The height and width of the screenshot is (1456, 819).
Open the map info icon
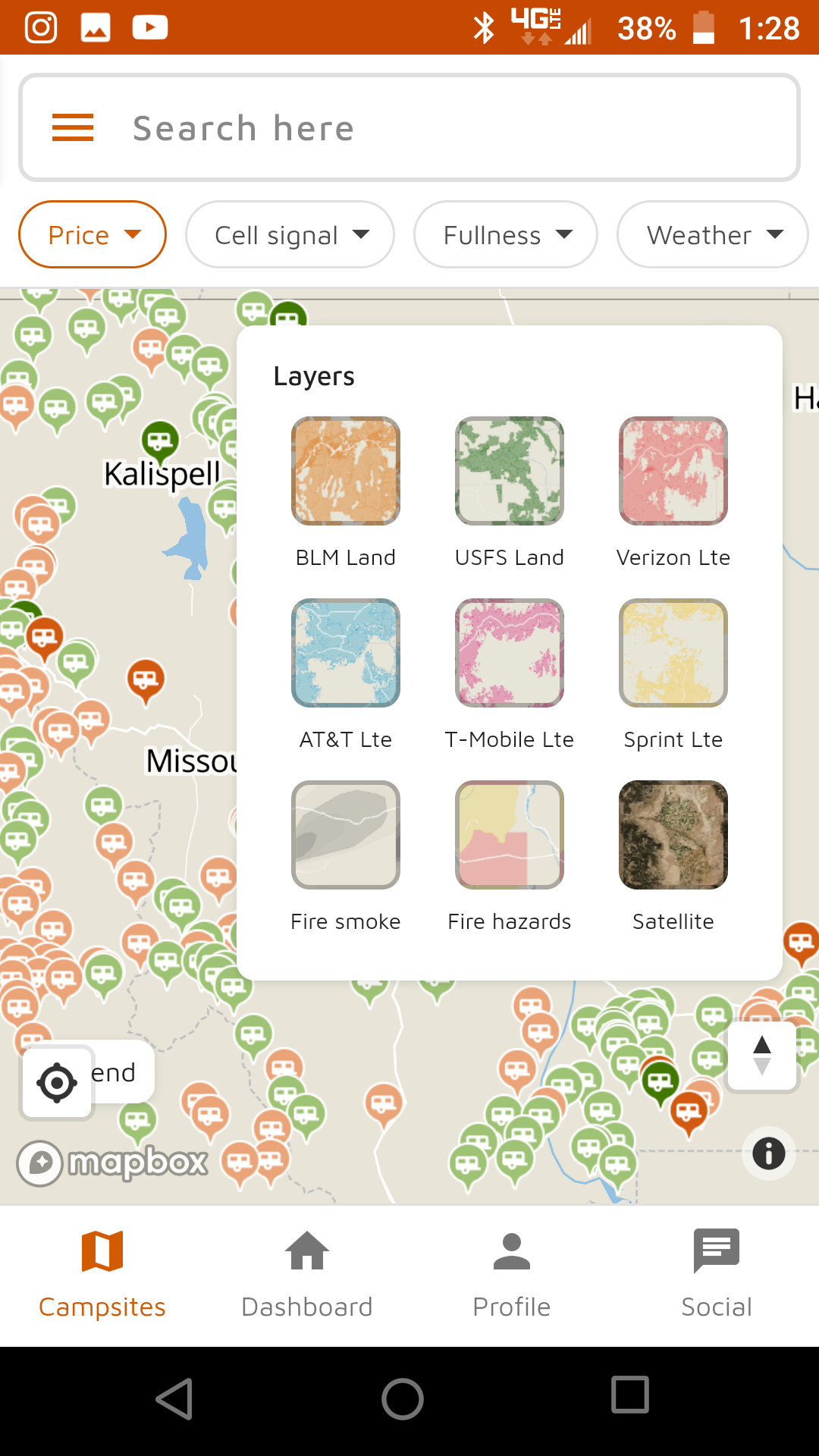pos(768,1153)
